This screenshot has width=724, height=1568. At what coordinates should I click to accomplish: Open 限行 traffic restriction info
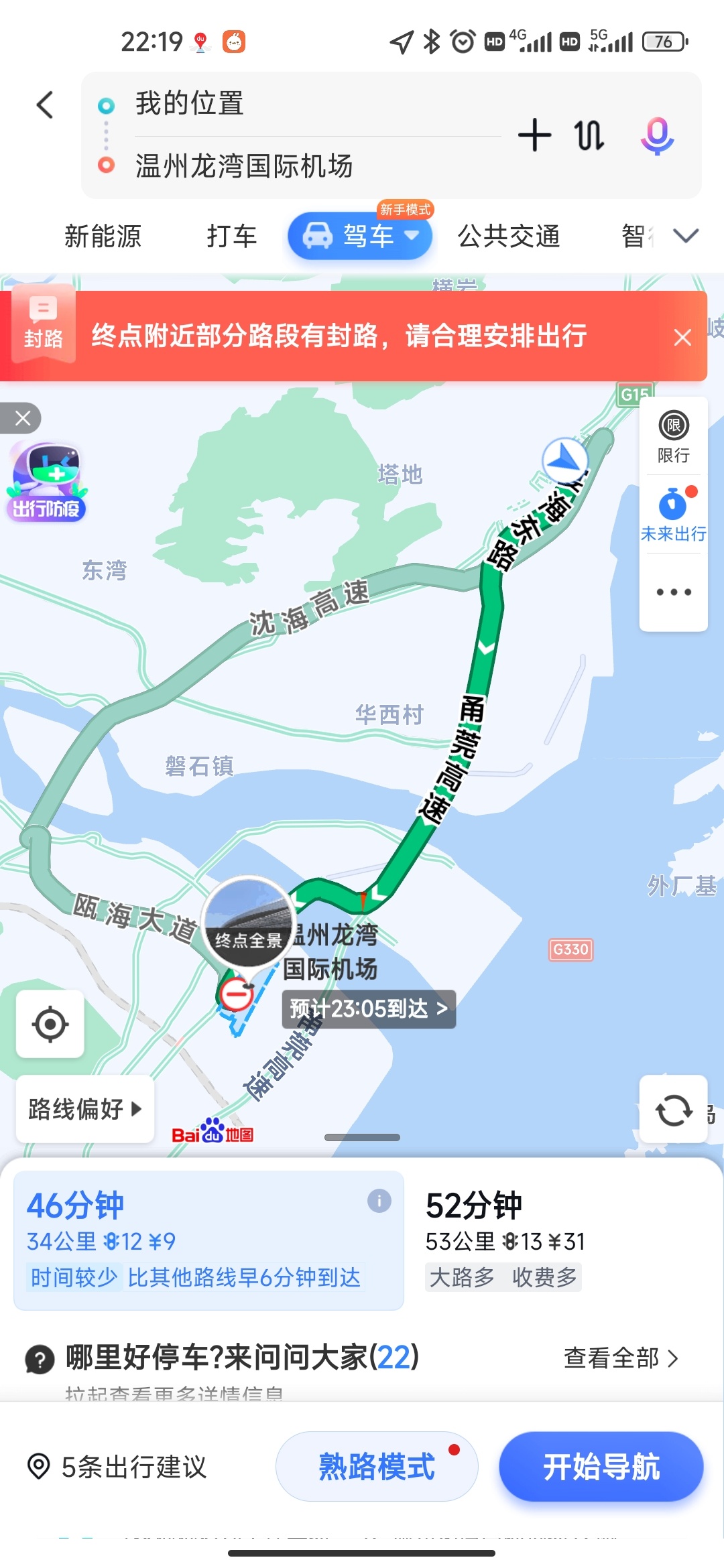pos(673,437)
